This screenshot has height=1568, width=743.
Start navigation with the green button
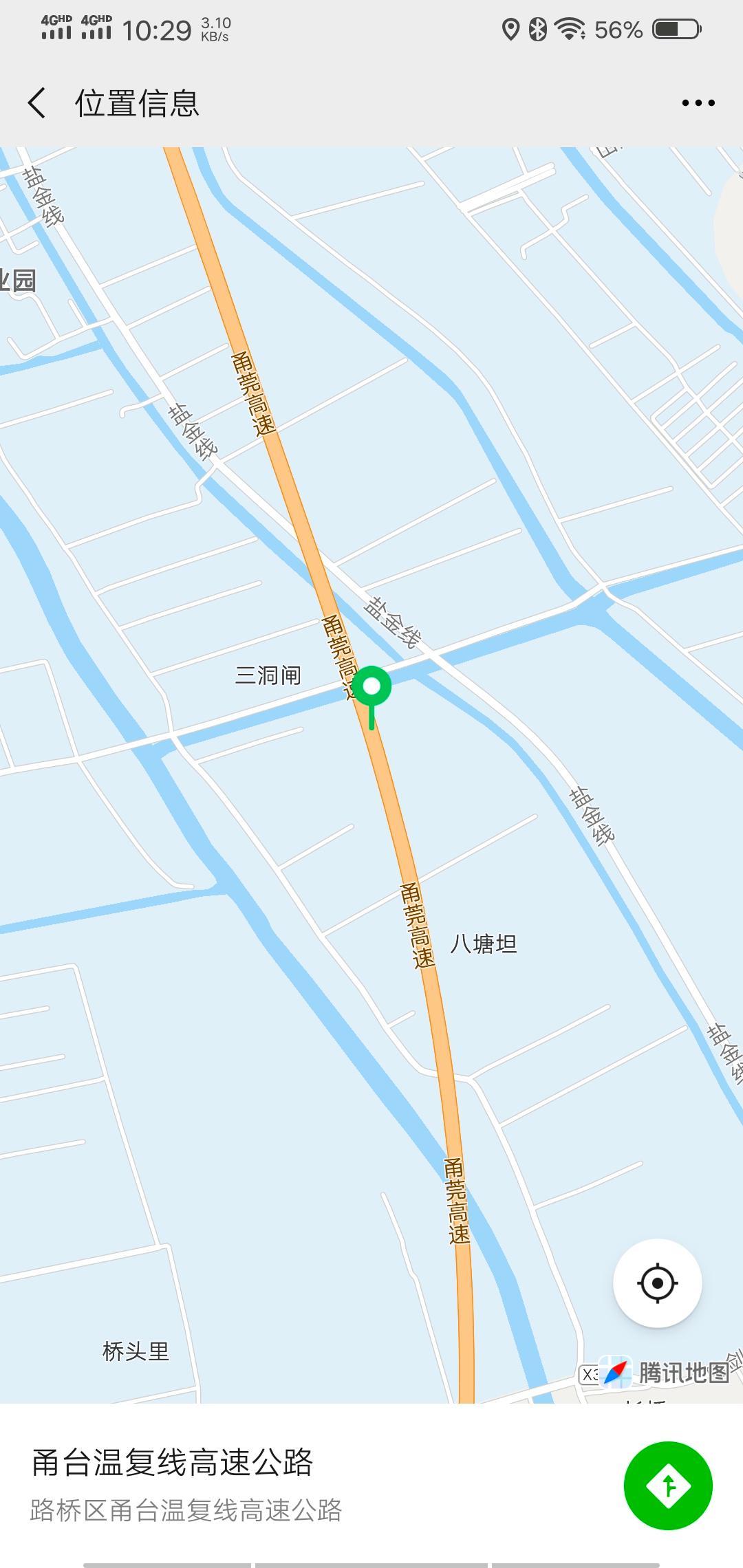click(x=668, y=1485)
